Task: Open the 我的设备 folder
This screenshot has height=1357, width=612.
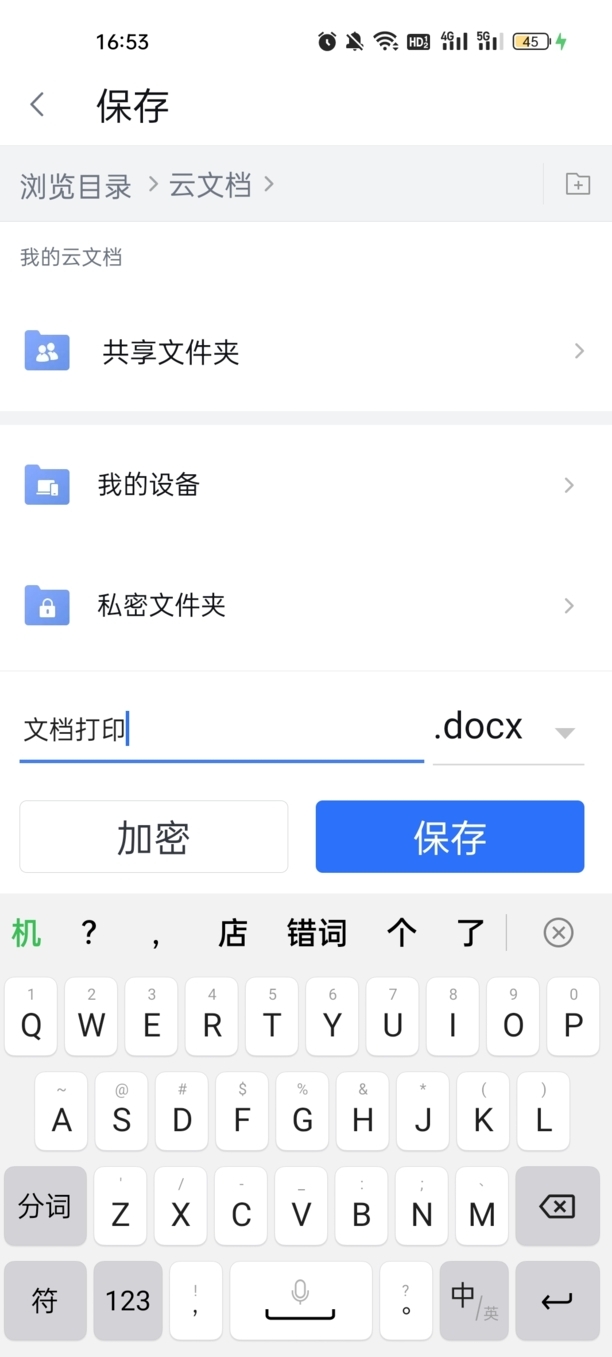Action: click(306, 485)
